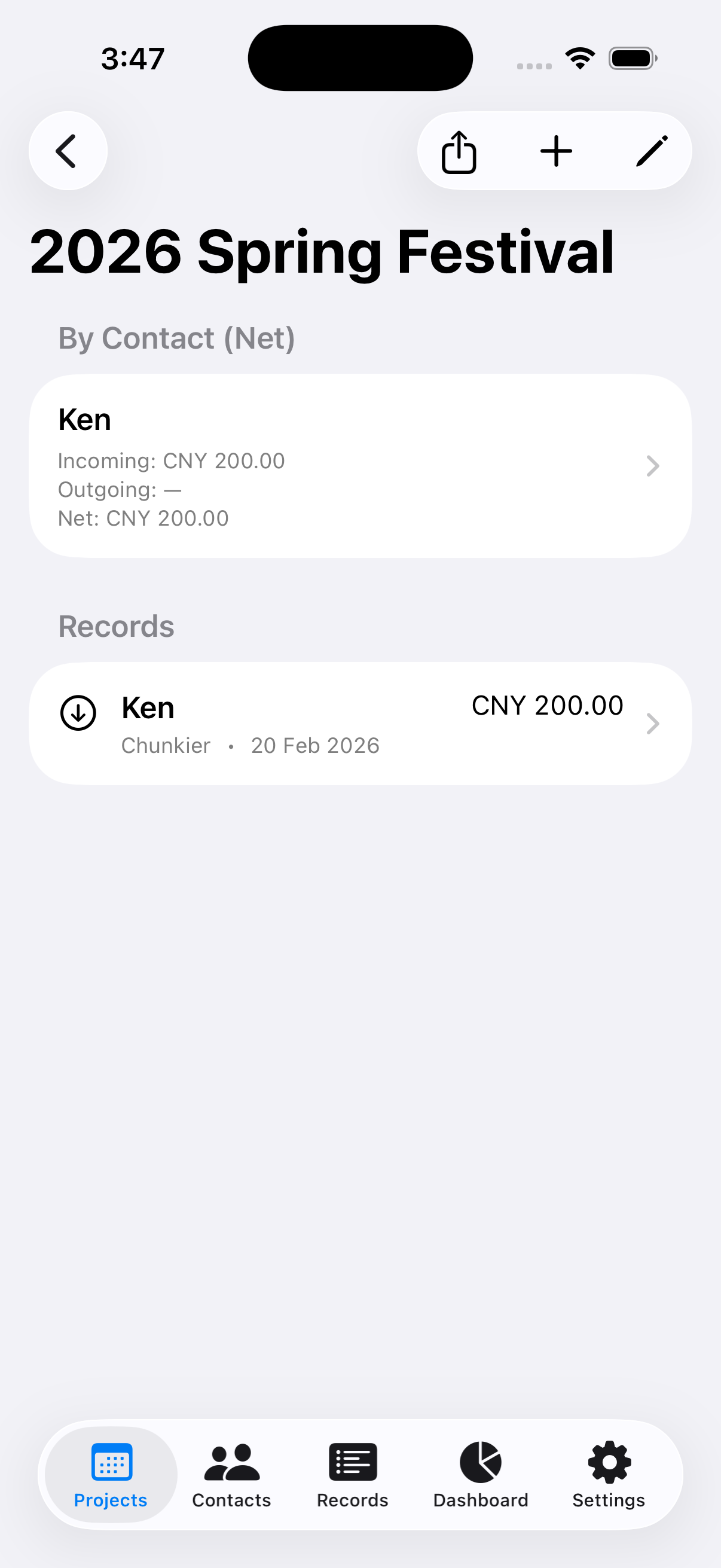Select the Contacts people icon

pos(231,1461)
